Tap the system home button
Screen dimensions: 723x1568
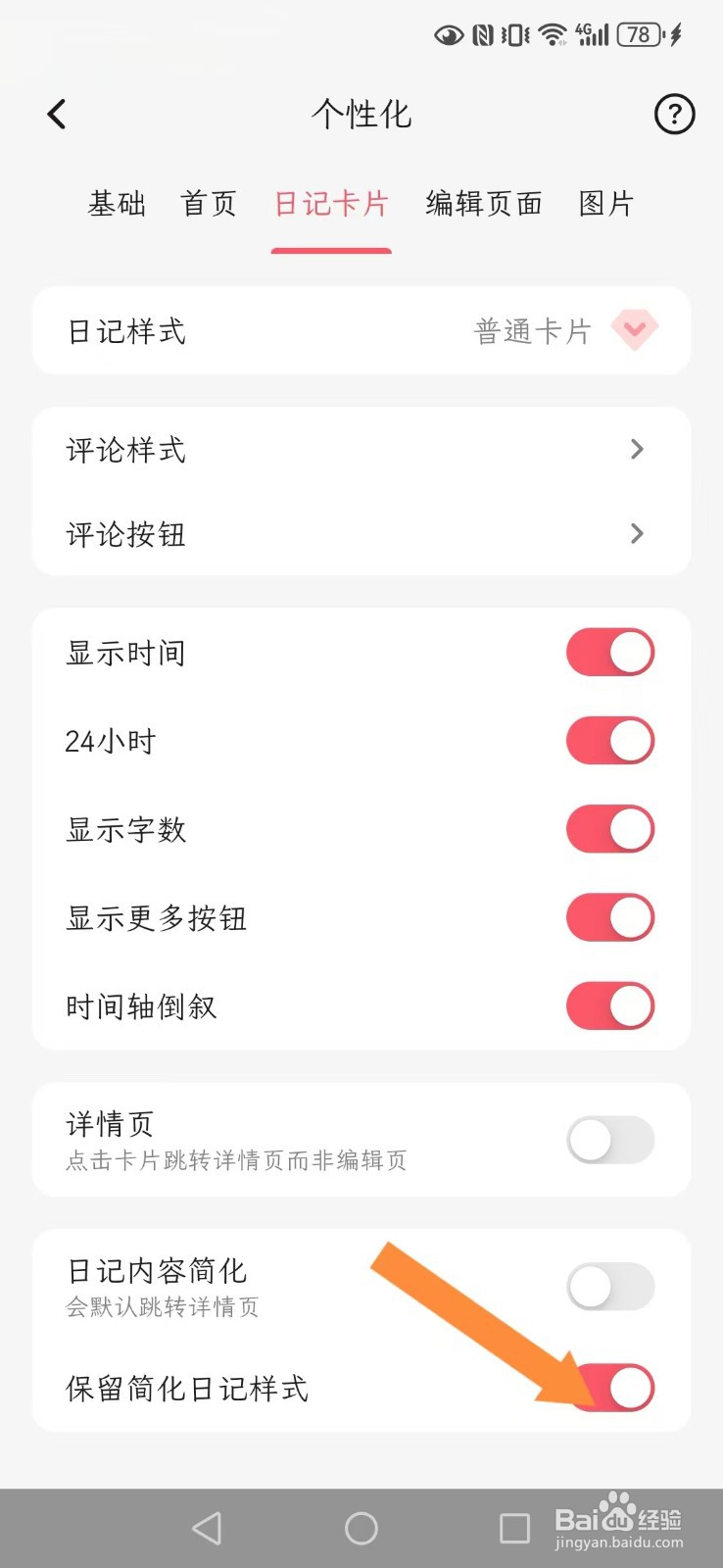[x=361, y=1528]
